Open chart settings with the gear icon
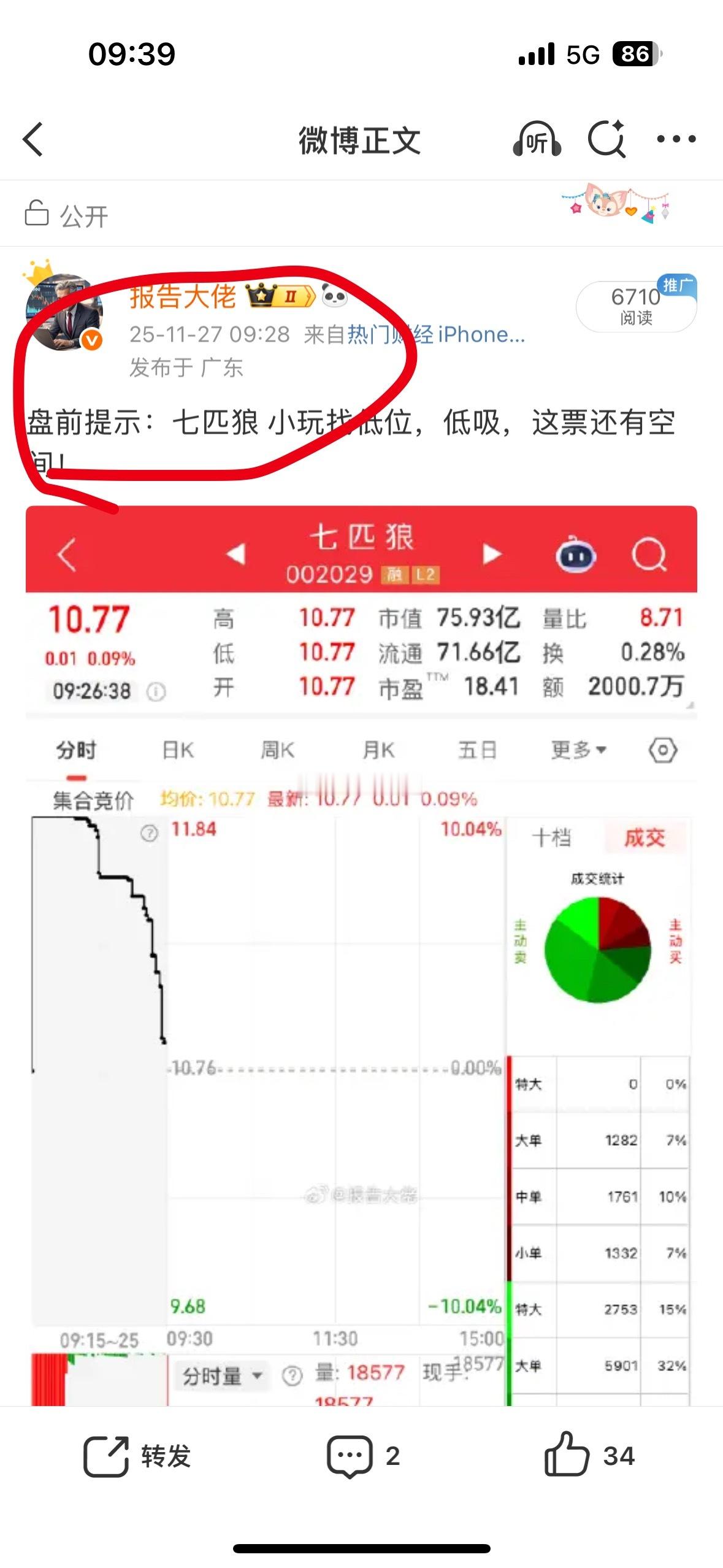This screenshot has width=723, height=1568. (662, 750)
